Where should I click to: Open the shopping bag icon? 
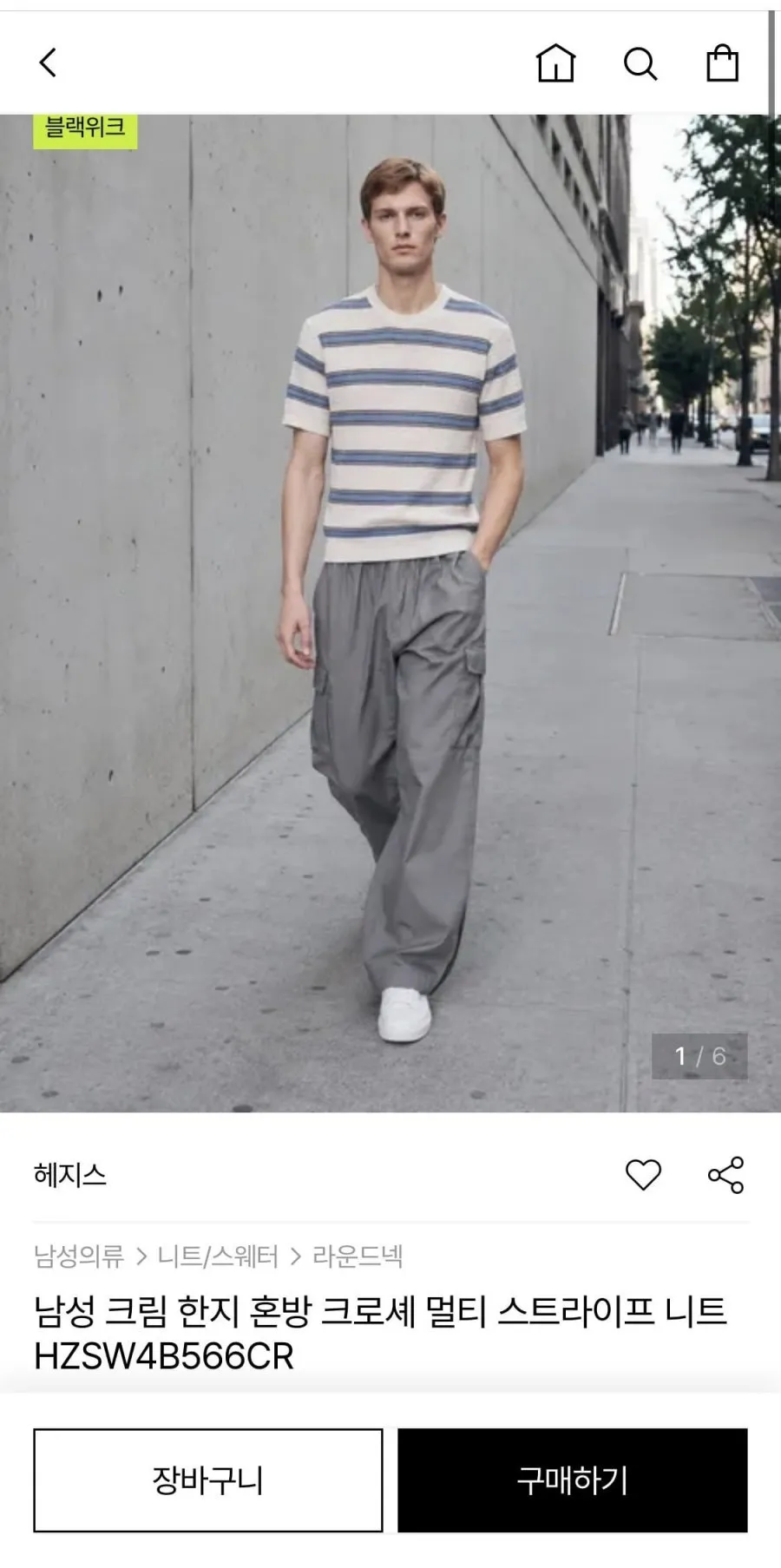click(x=722, y=62)
